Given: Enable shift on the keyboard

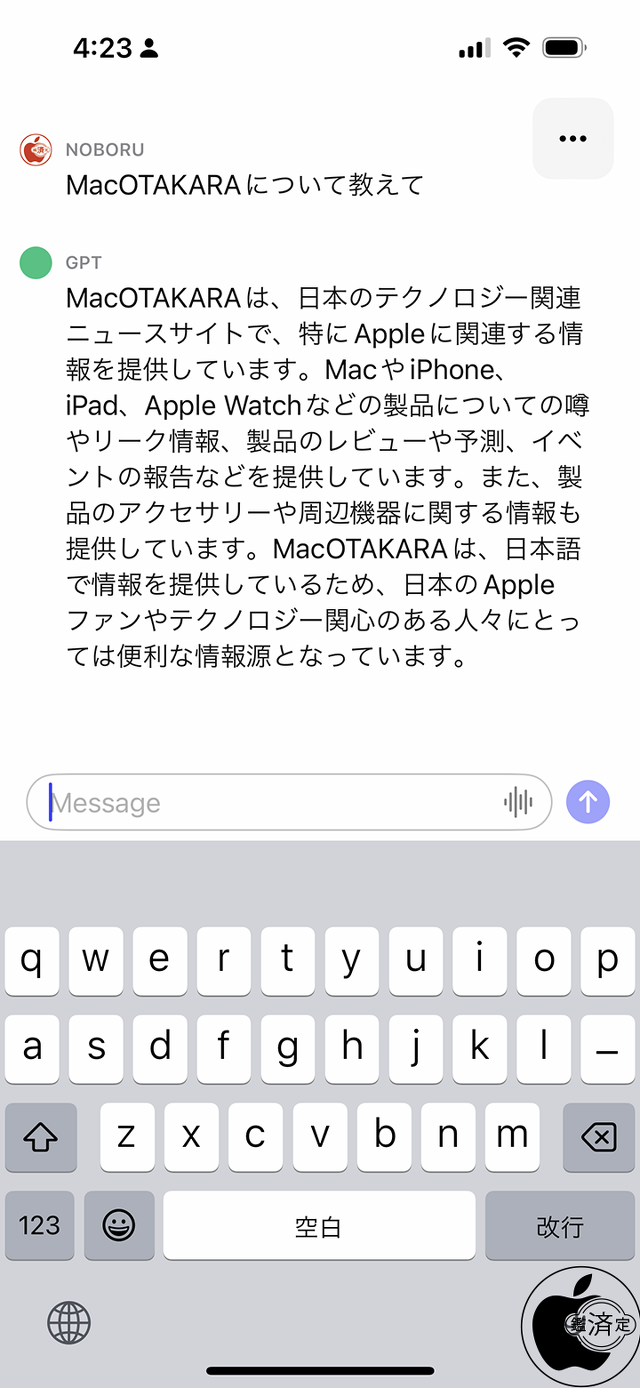Looking at the screenshot, I should (41, 1137).
